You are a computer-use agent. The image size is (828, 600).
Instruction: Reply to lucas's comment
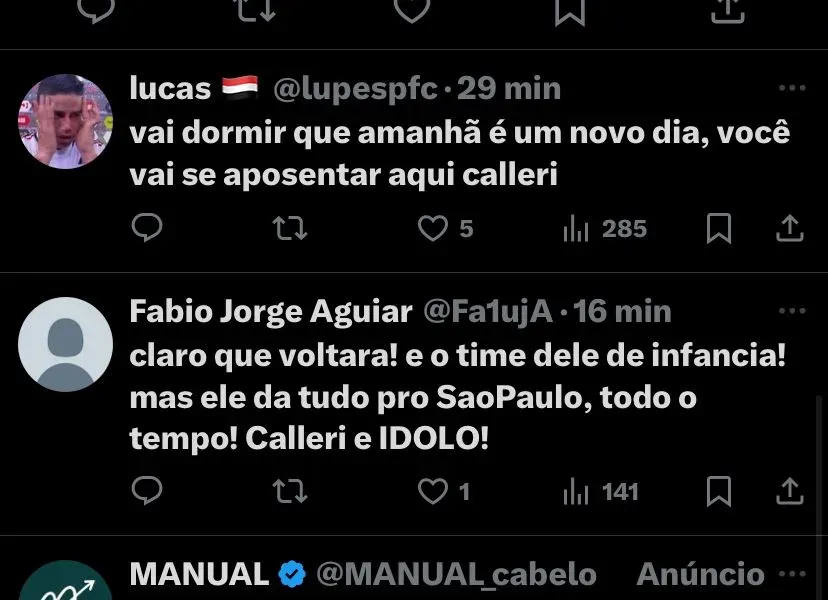click(147, 229)
